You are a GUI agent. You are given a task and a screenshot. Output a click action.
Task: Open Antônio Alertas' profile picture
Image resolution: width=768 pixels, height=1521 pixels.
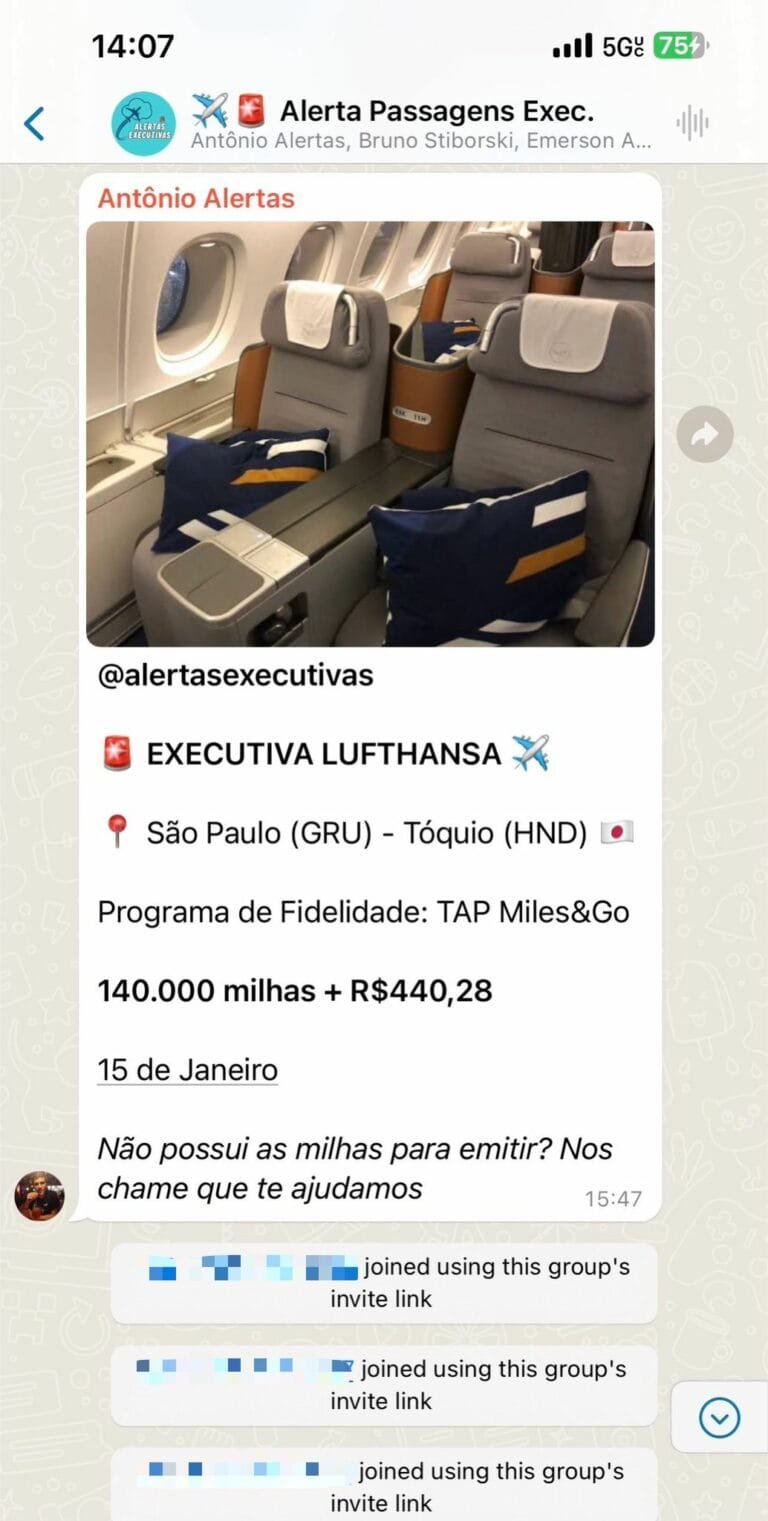39,1196
